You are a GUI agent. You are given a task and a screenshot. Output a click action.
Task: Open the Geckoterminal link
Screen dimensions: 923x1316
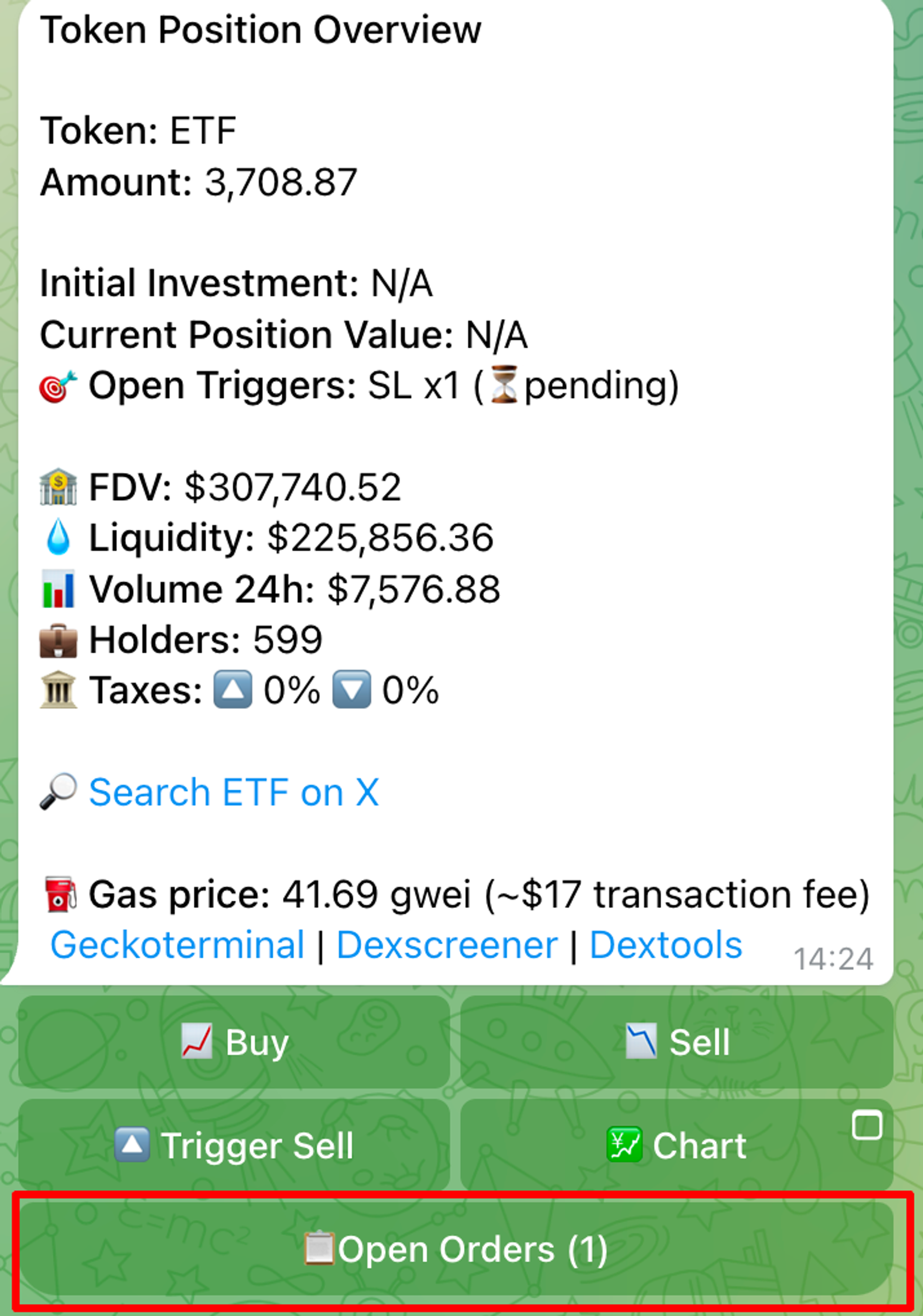click(x=177, y=945)
